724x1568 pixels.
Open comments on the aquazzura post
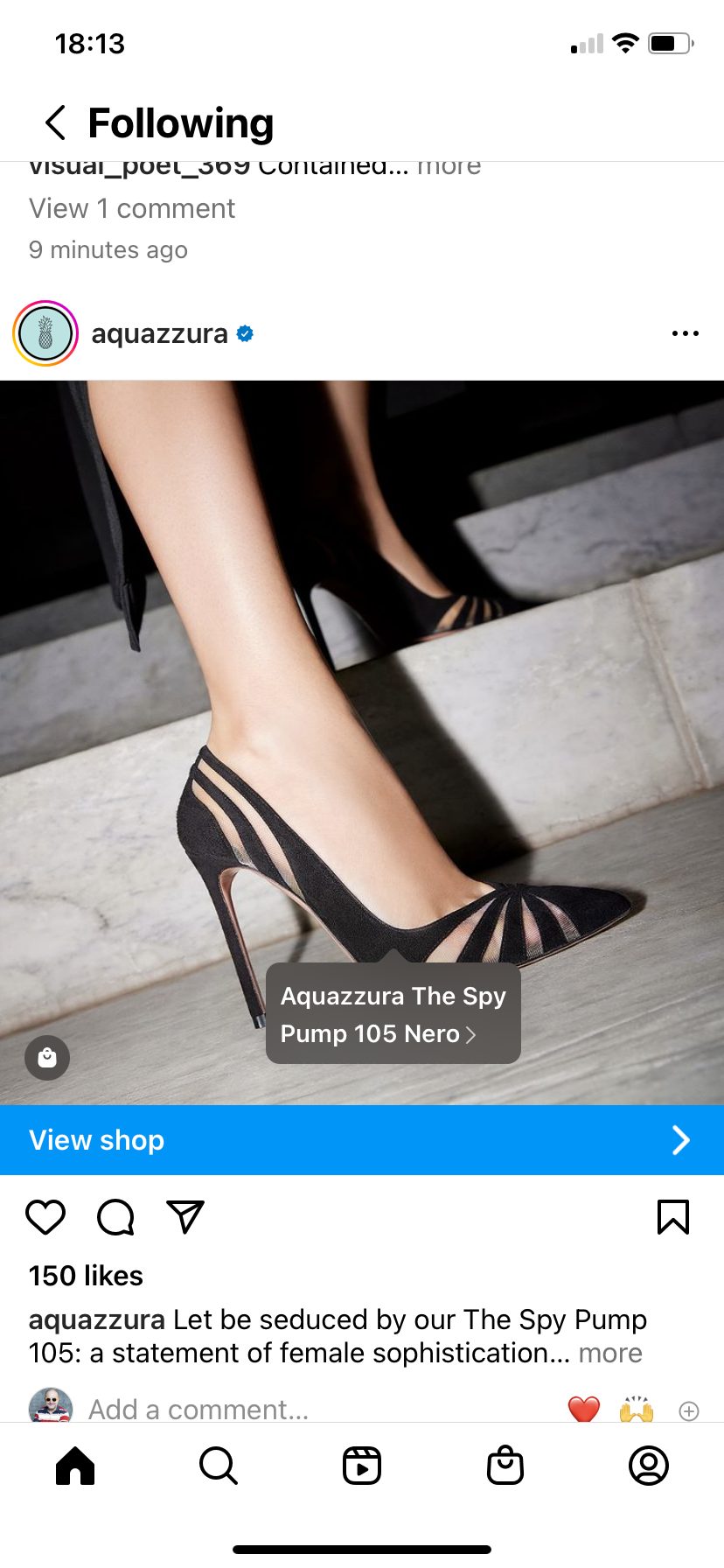coord(115,1217)
